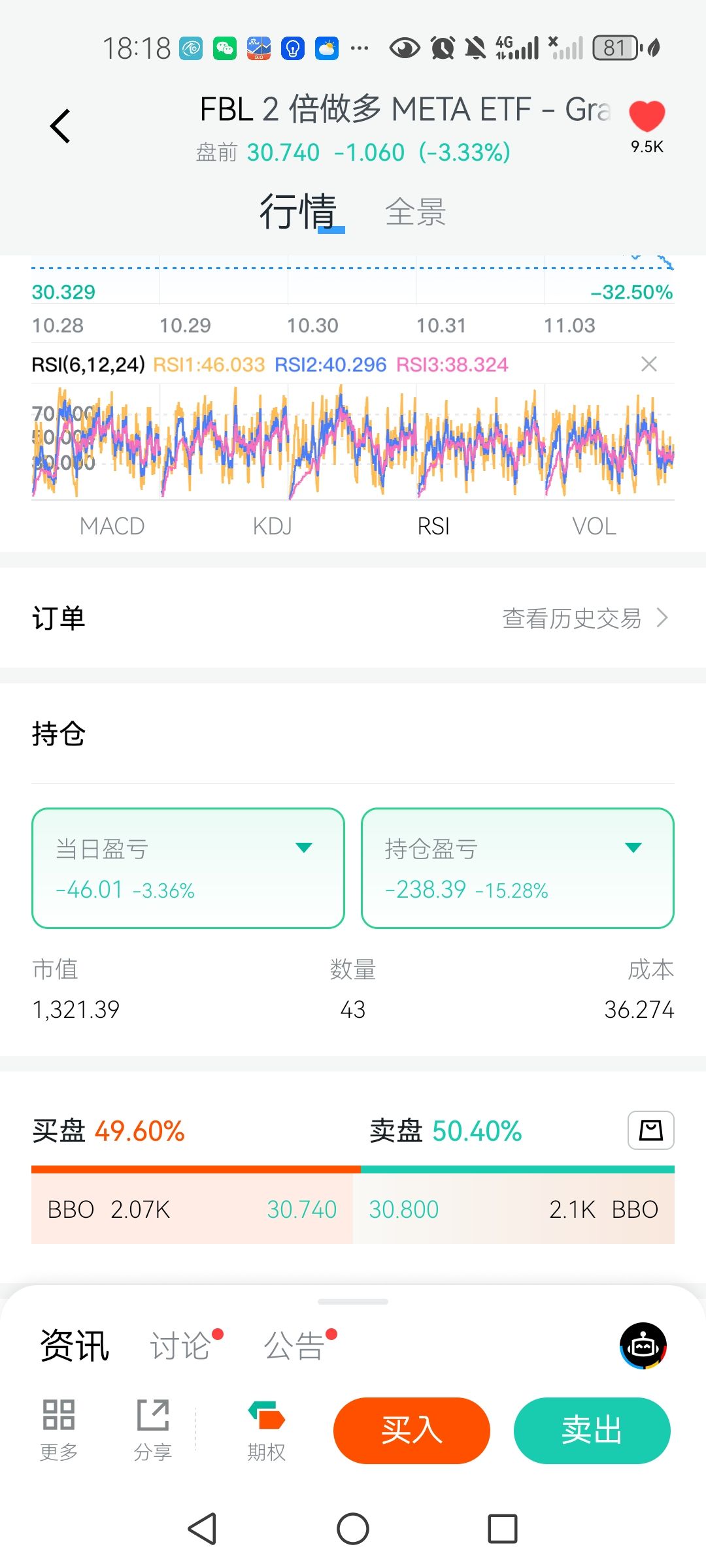Expand the 持仓盈亏 dropdown
This screenshot has height=1568, width=706.
pyautogui.click(x=633, y=848)
